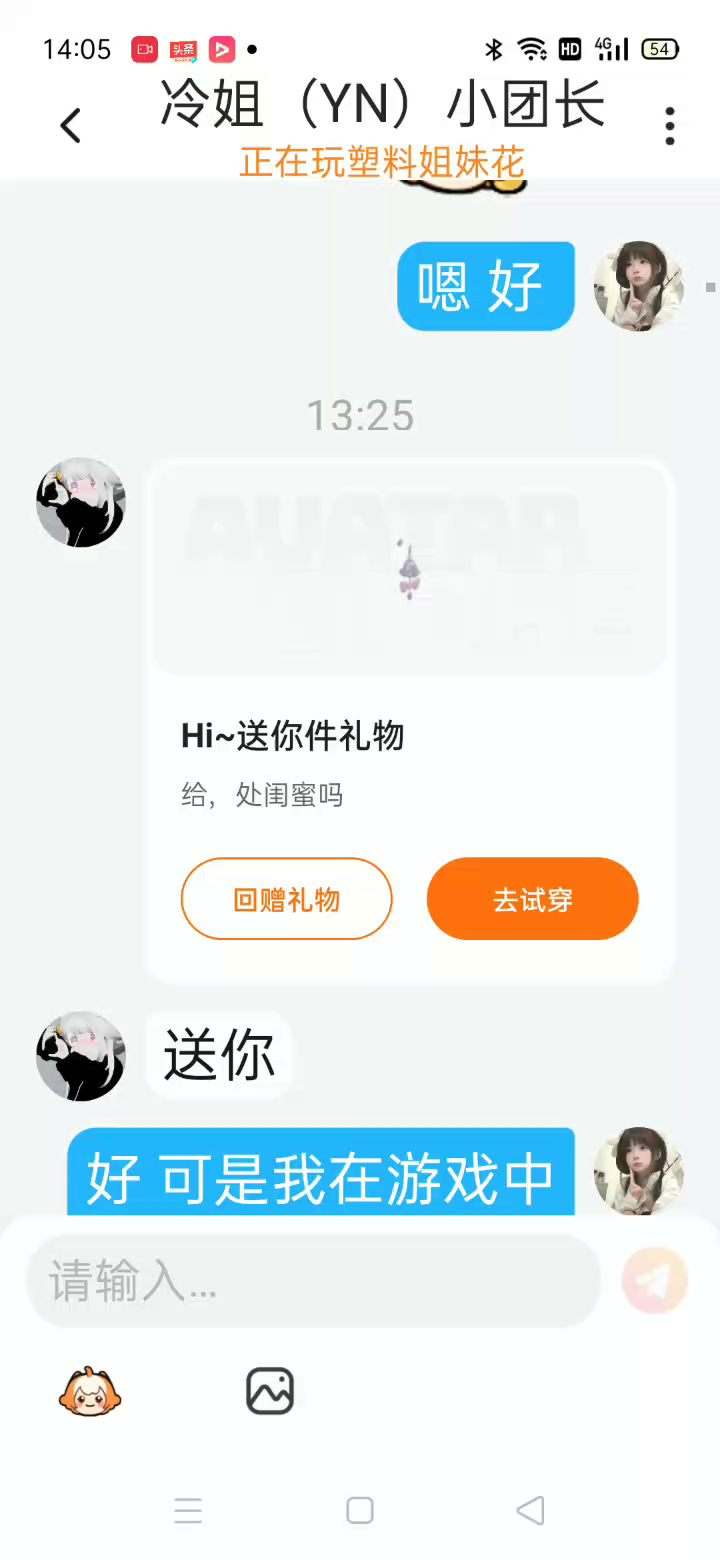Go to the system home screen
The image size is (720, 1560).
click(360, 1510)
